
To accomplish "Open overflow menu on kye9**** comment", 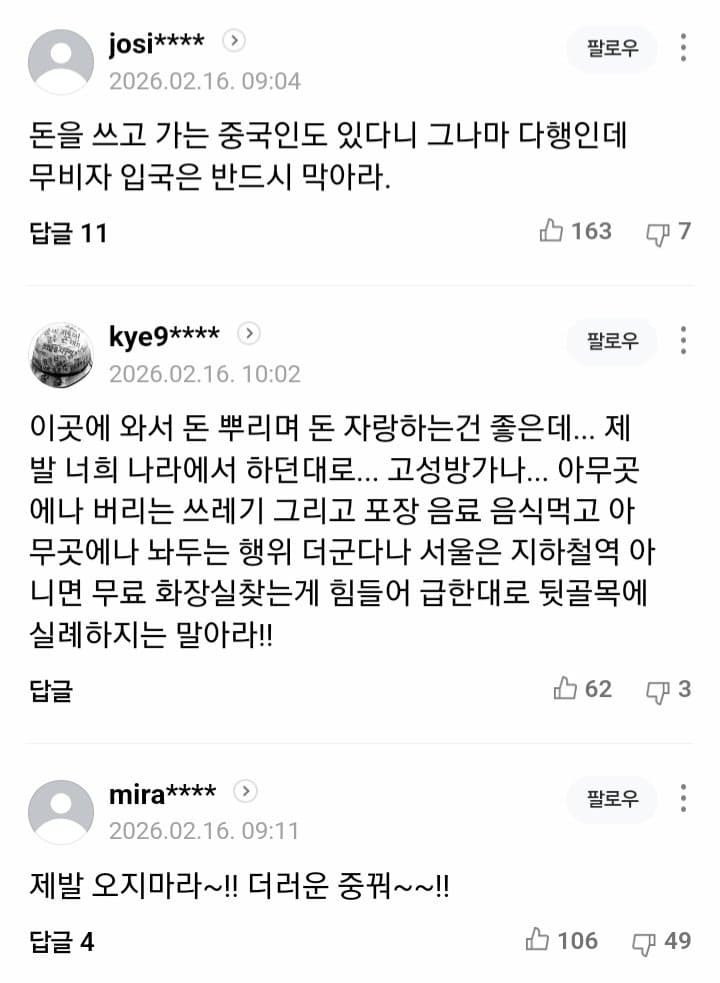I will (x=683, y=341).
